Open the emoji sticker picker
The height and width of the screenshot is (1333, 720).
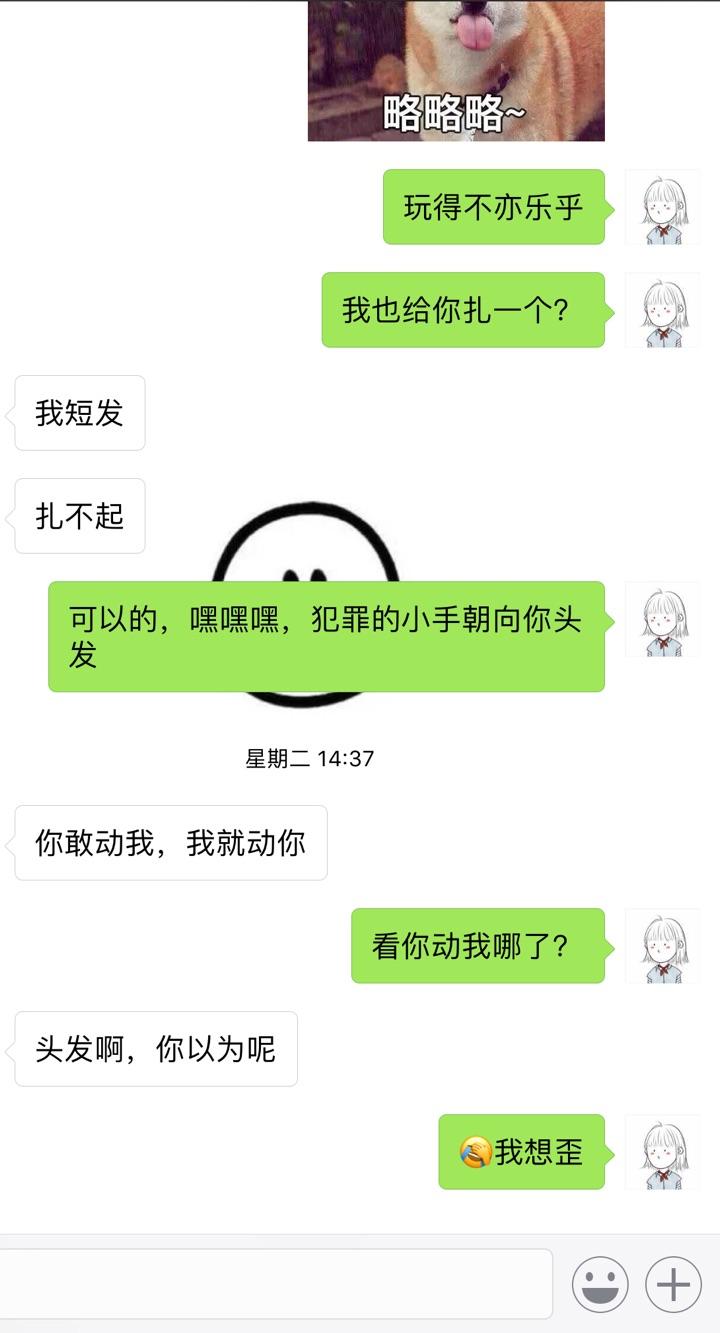coord(600,1284)
